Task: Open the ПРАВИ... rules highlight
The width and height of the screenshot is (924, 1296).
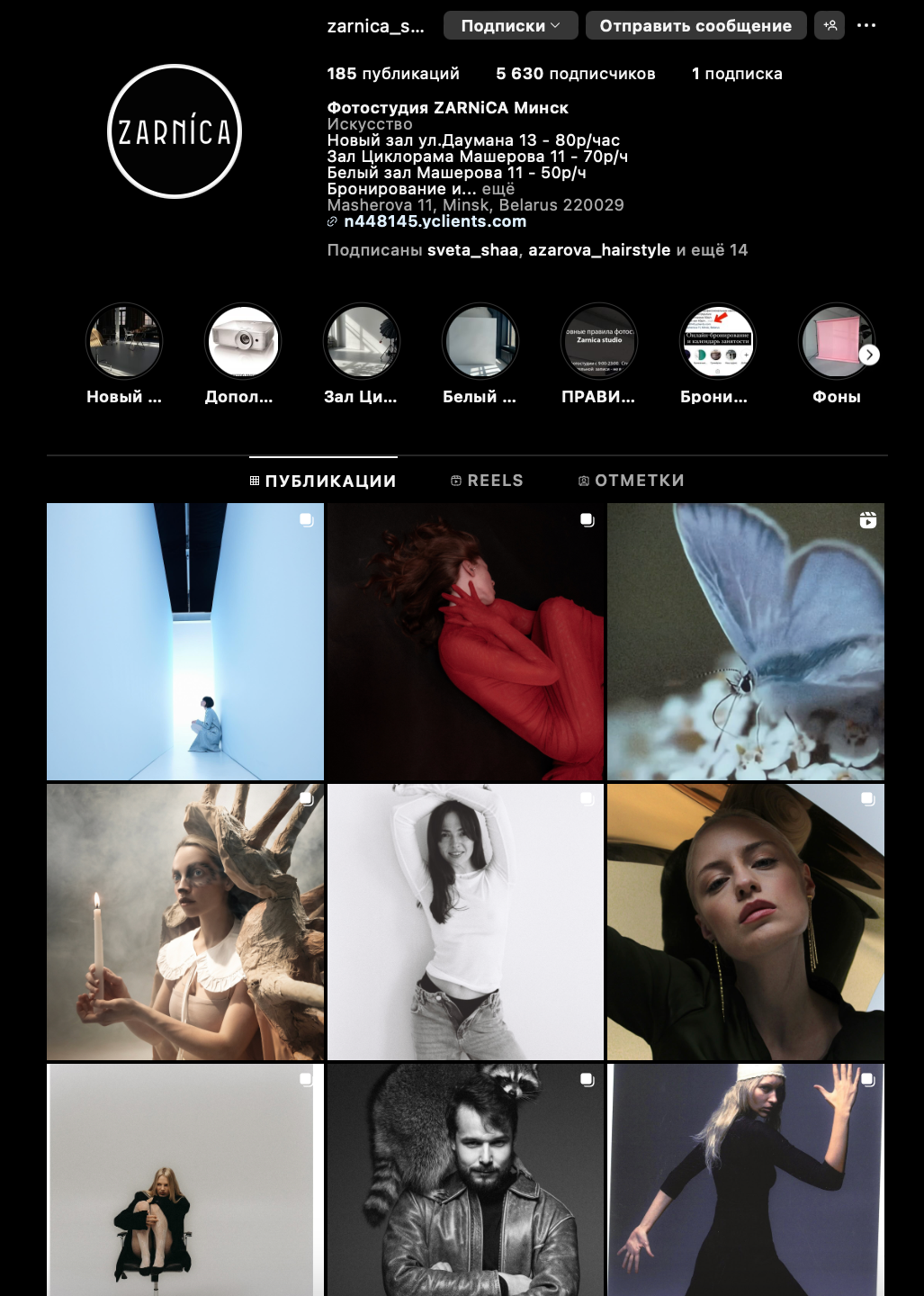Action: [599, 342]
